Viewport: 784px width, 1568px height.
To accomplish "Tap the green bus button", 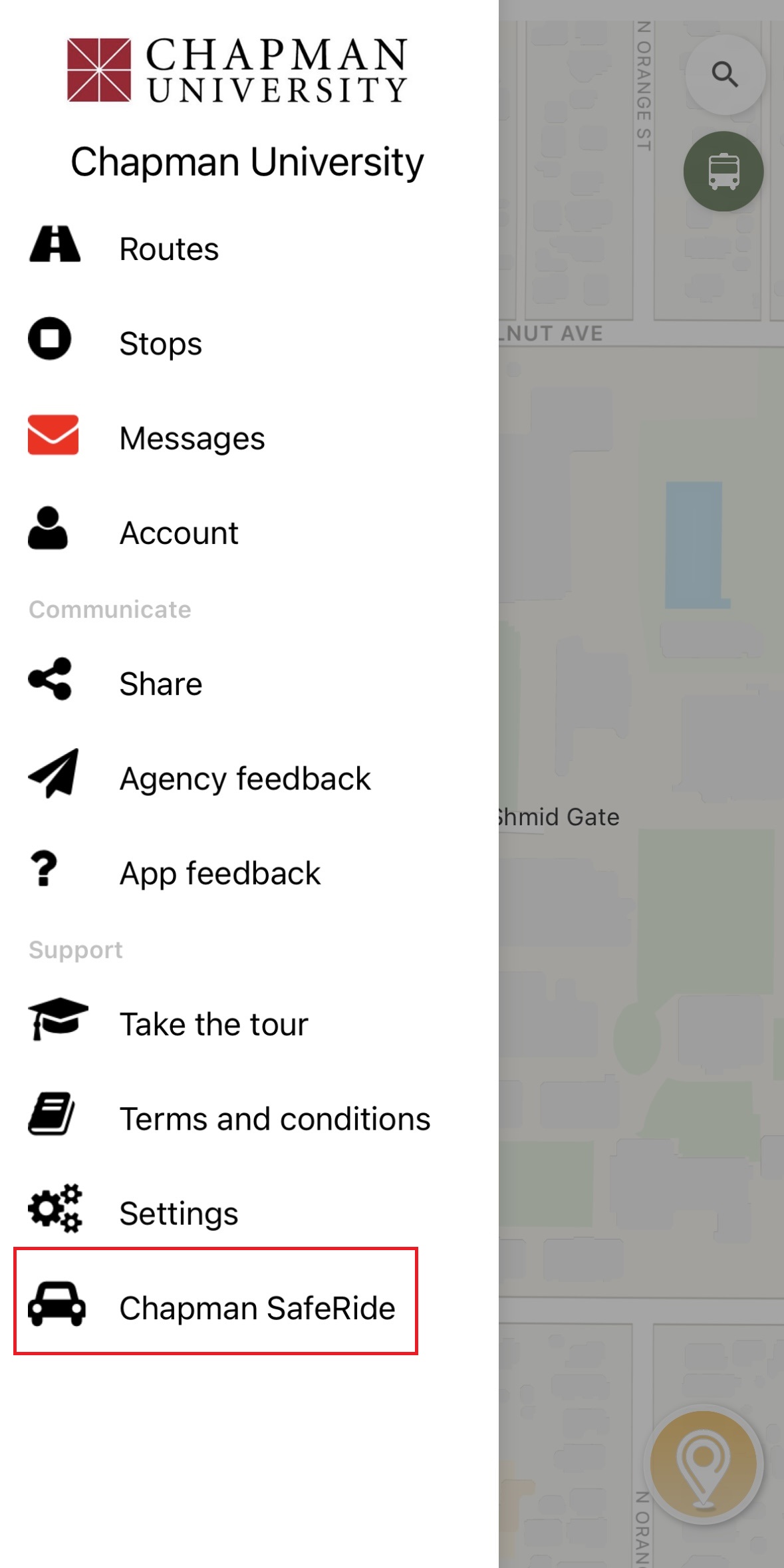I will click(723, 172).
